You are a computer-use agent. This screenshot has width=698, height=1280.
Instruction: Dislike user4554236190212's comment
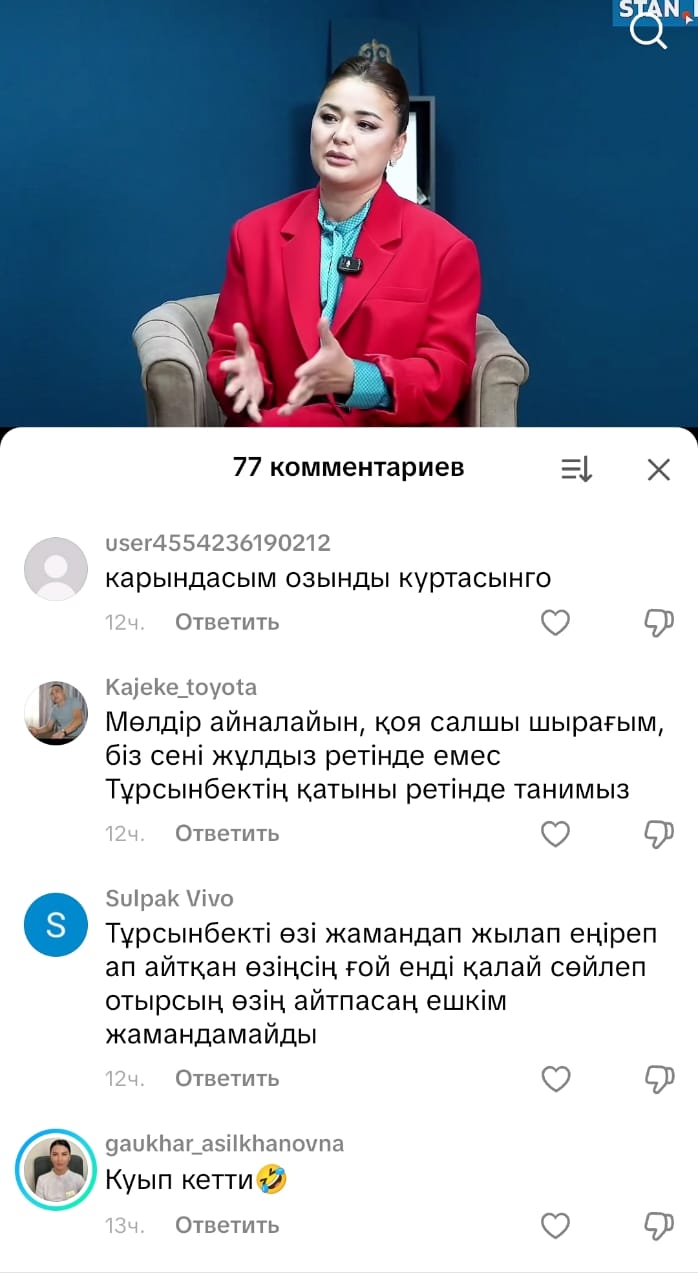[658, 623]
